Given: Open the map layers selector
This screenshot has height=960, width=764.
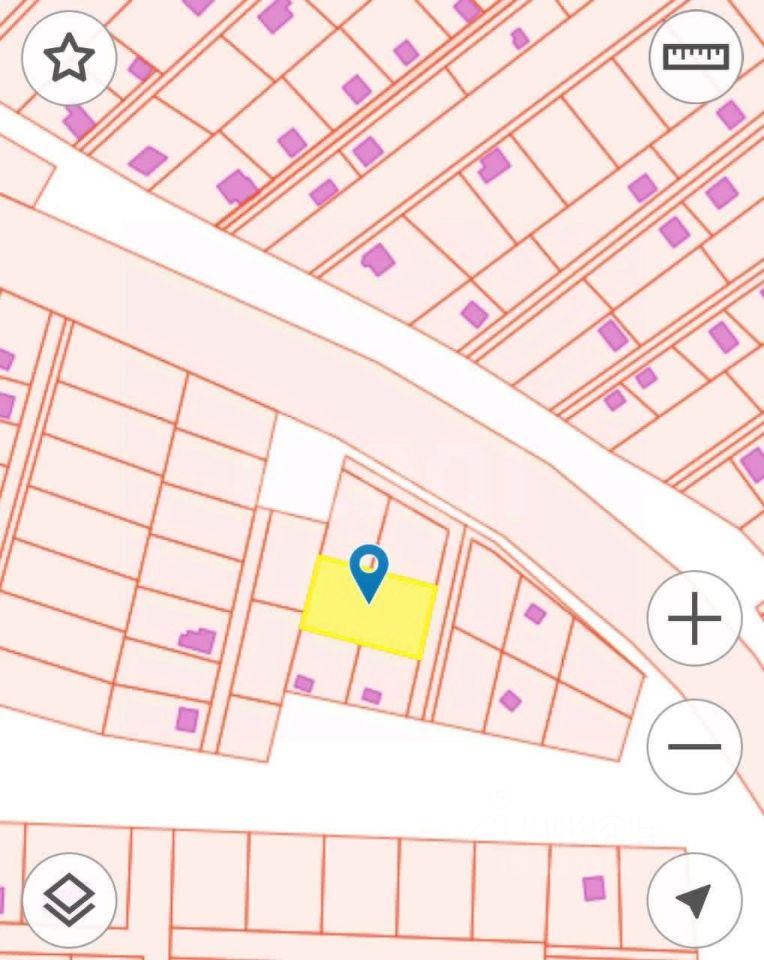Looking at the screenshot, I should tap(69, 900).
